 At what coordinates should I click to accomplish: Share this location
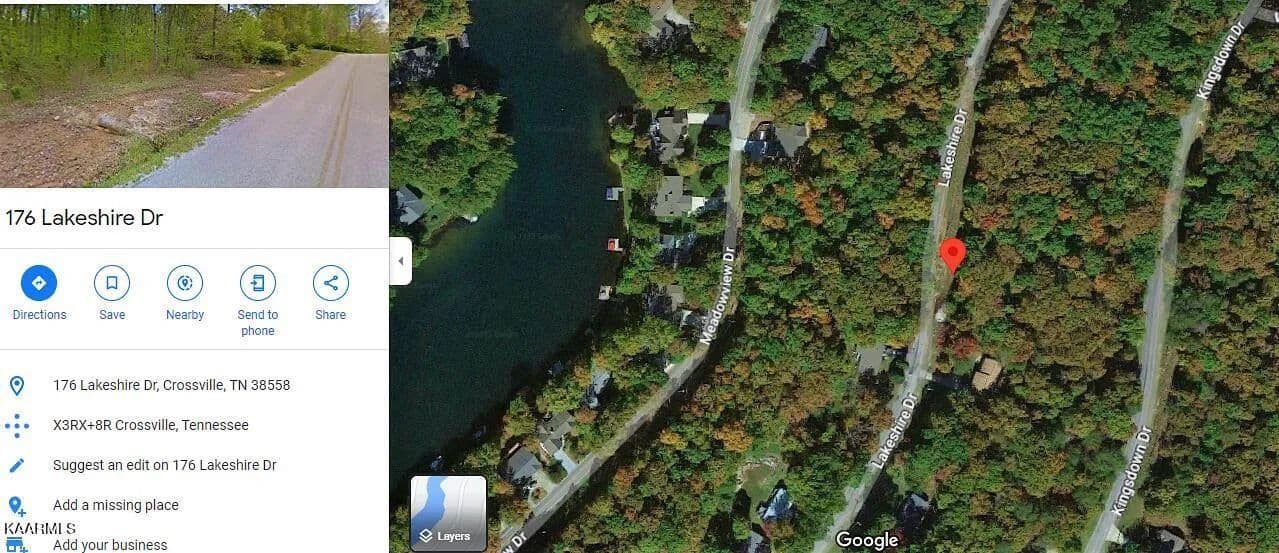[x=331, y=284]
